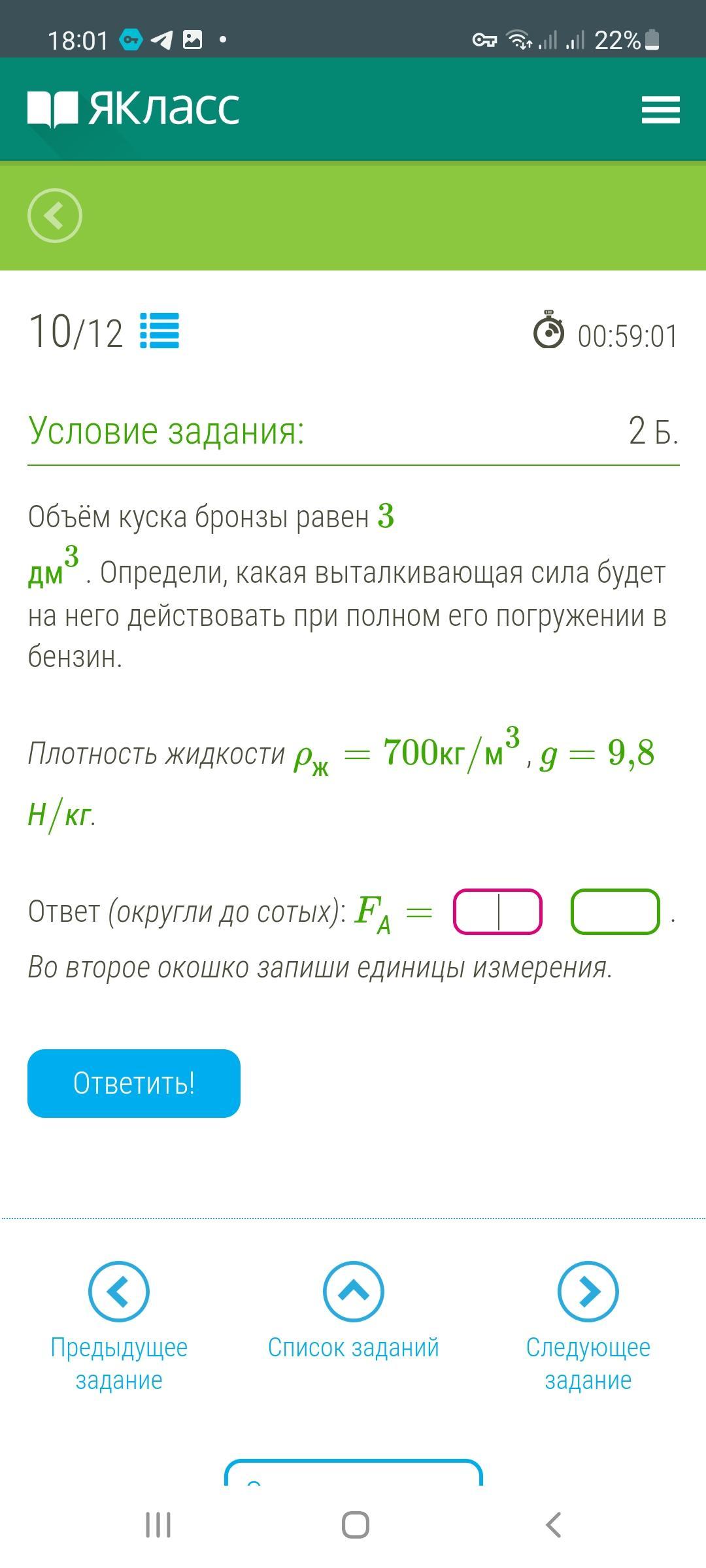Screen dimensions: 706x1568
Task: Tap the ЯКласс logo to go home
Action: pyautogui.click(x=133, y=108)
